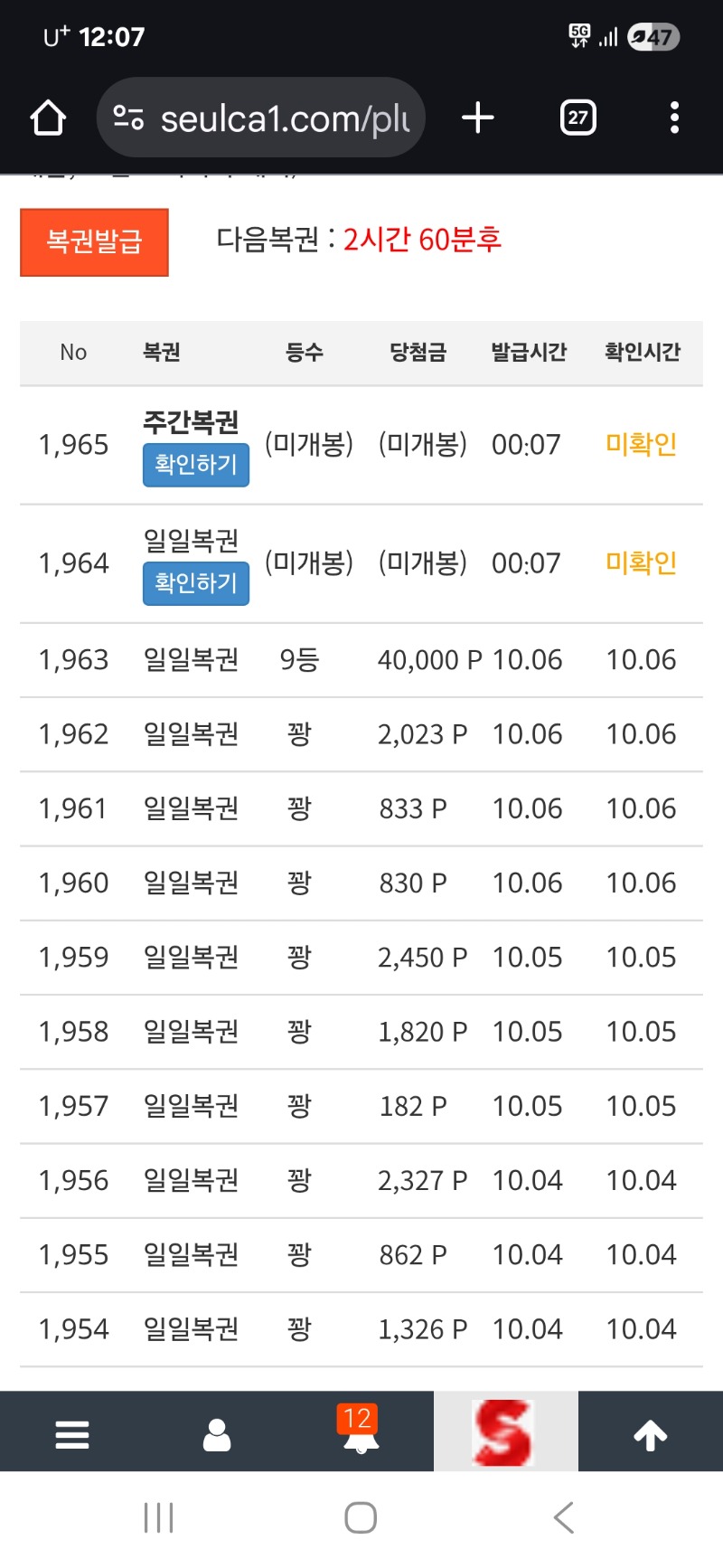Tap 확인하기 under 일일복권 1,964

(x=195, y=583)
